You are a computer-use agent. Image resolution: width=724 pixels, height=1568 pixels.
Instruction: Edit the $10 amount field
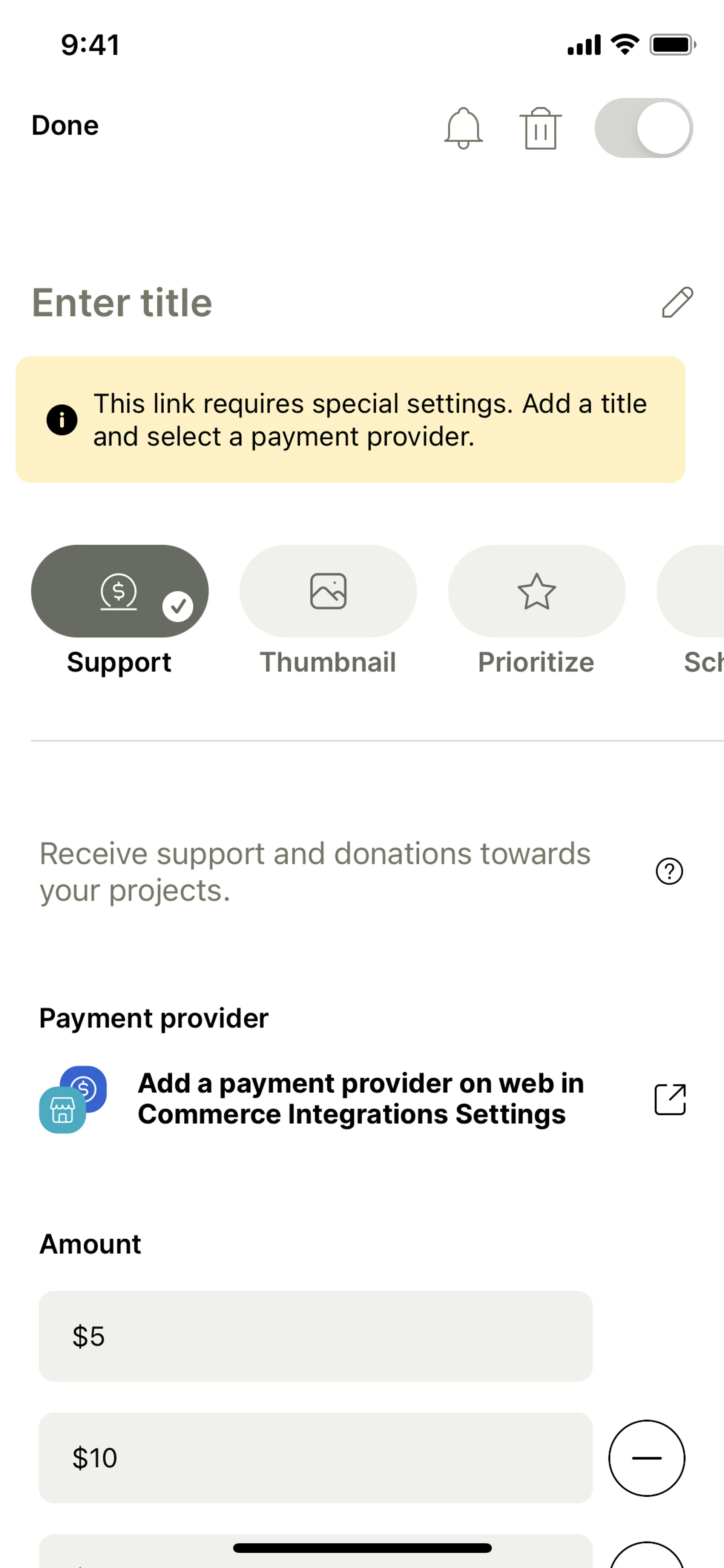tap(315, 1458)
